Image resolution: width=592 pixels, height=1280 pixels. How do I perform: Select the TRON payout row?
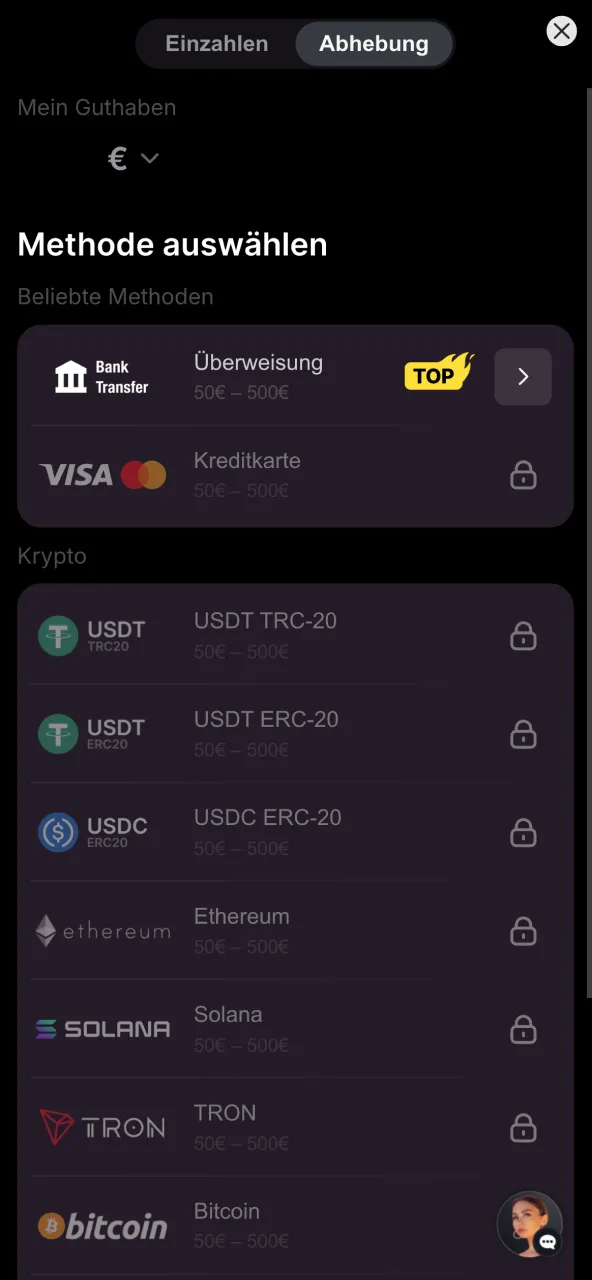tap(295, 1127)
